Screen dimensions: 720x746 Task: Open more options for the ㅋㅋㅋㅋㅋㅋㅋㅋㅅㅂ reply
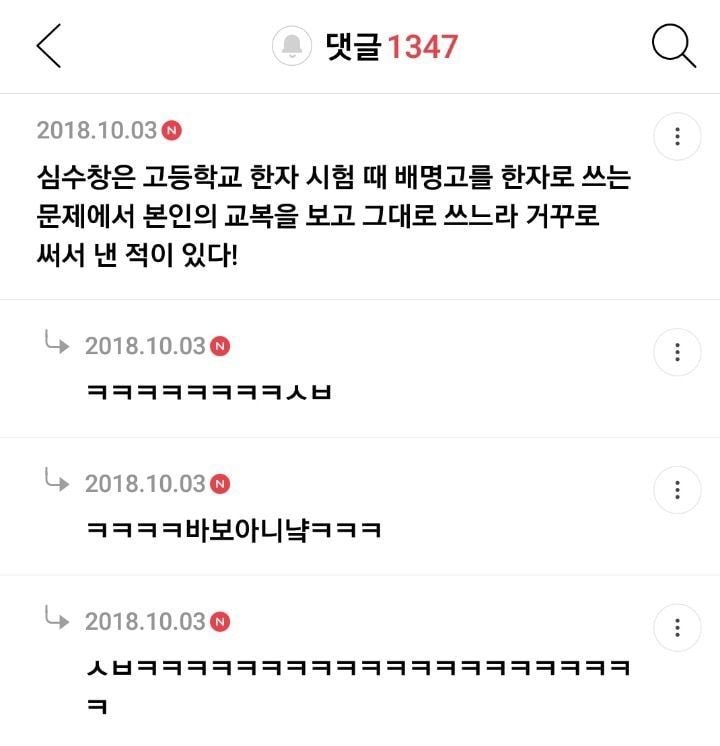(x=677, y=352)
